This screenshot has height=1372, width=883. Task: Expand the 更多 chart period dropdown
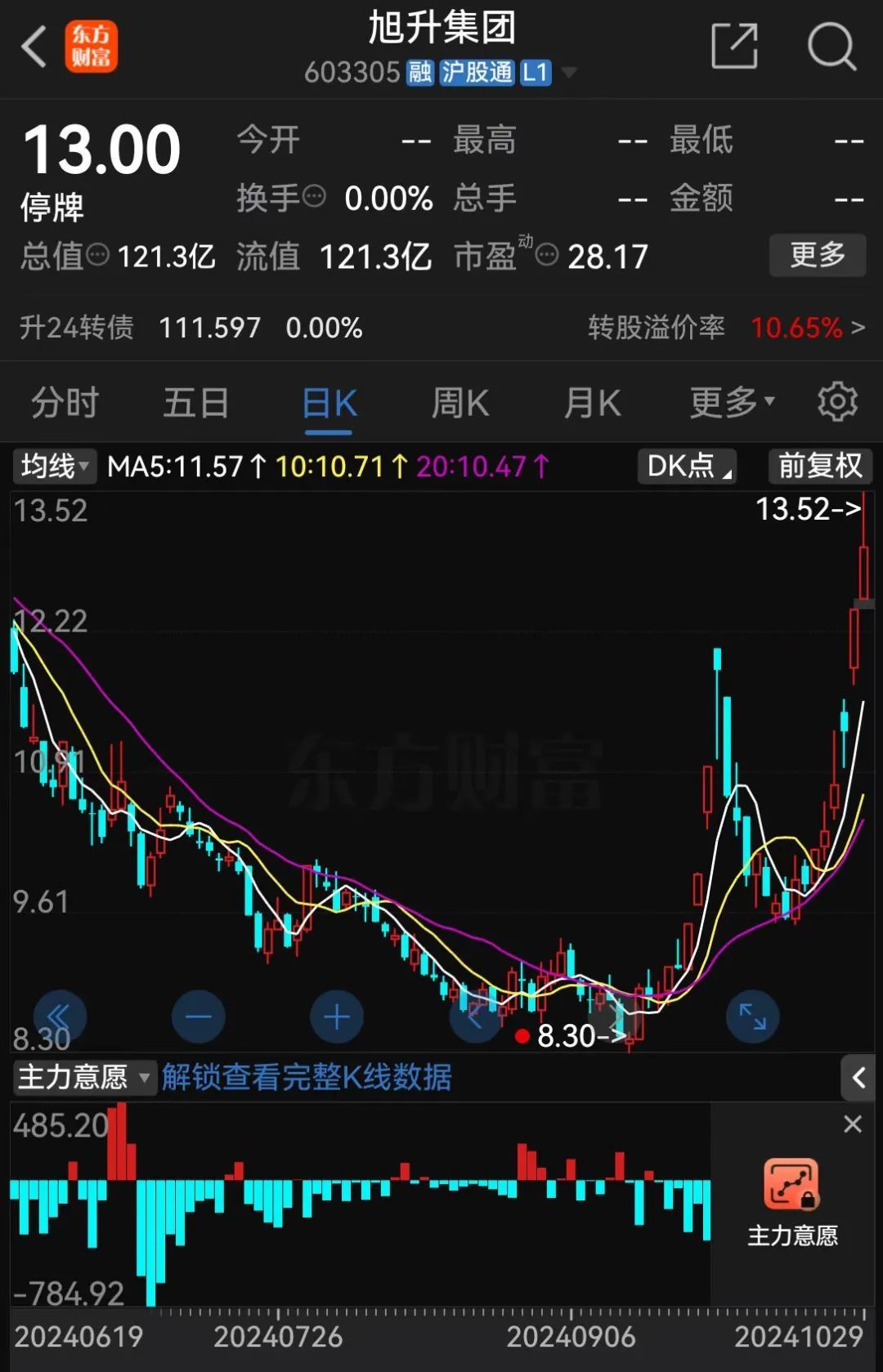click(731, 403)
